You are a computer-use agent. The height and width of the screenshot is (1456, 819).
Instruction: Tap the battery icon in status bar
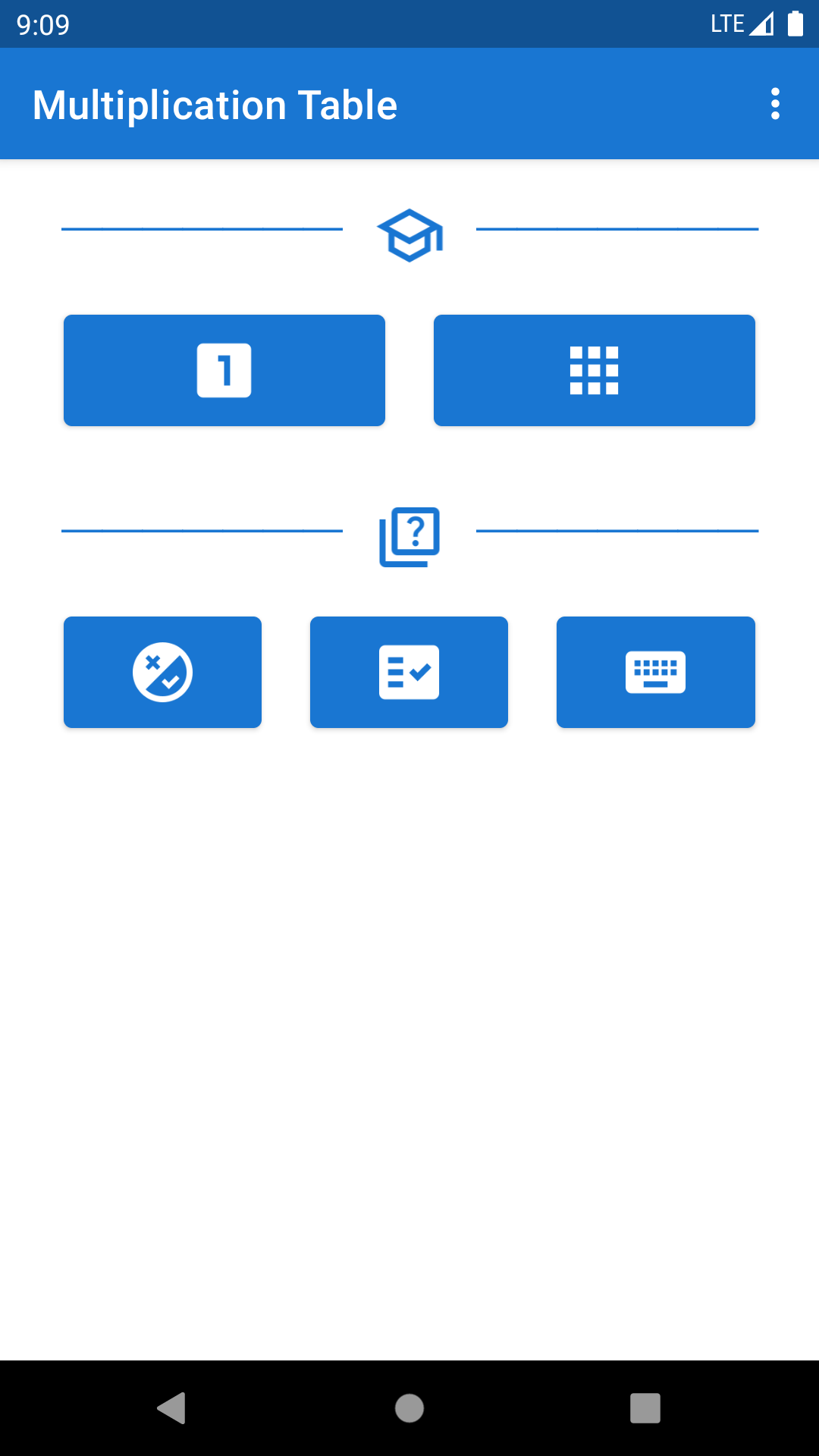tap(795, 24)
